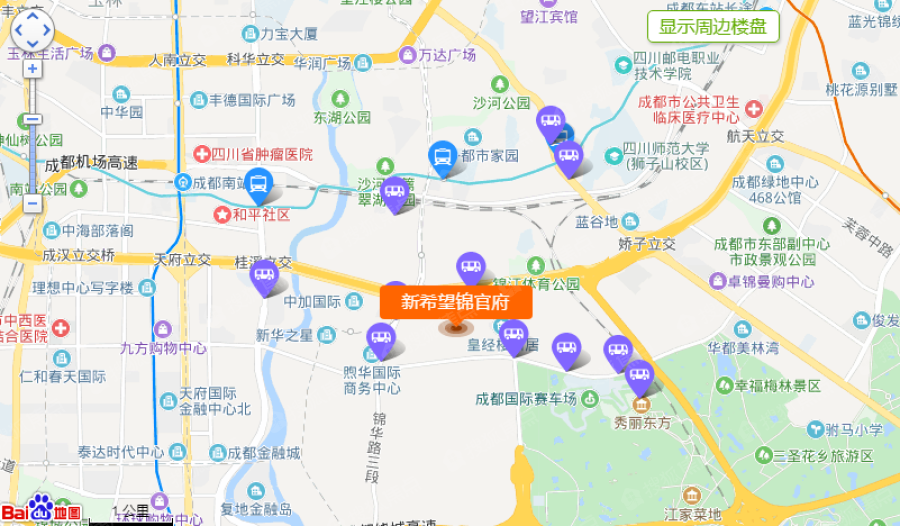Screen dimensions: 900x526
Task: Pan map left with the arrow control
Action: click(17, 32)
